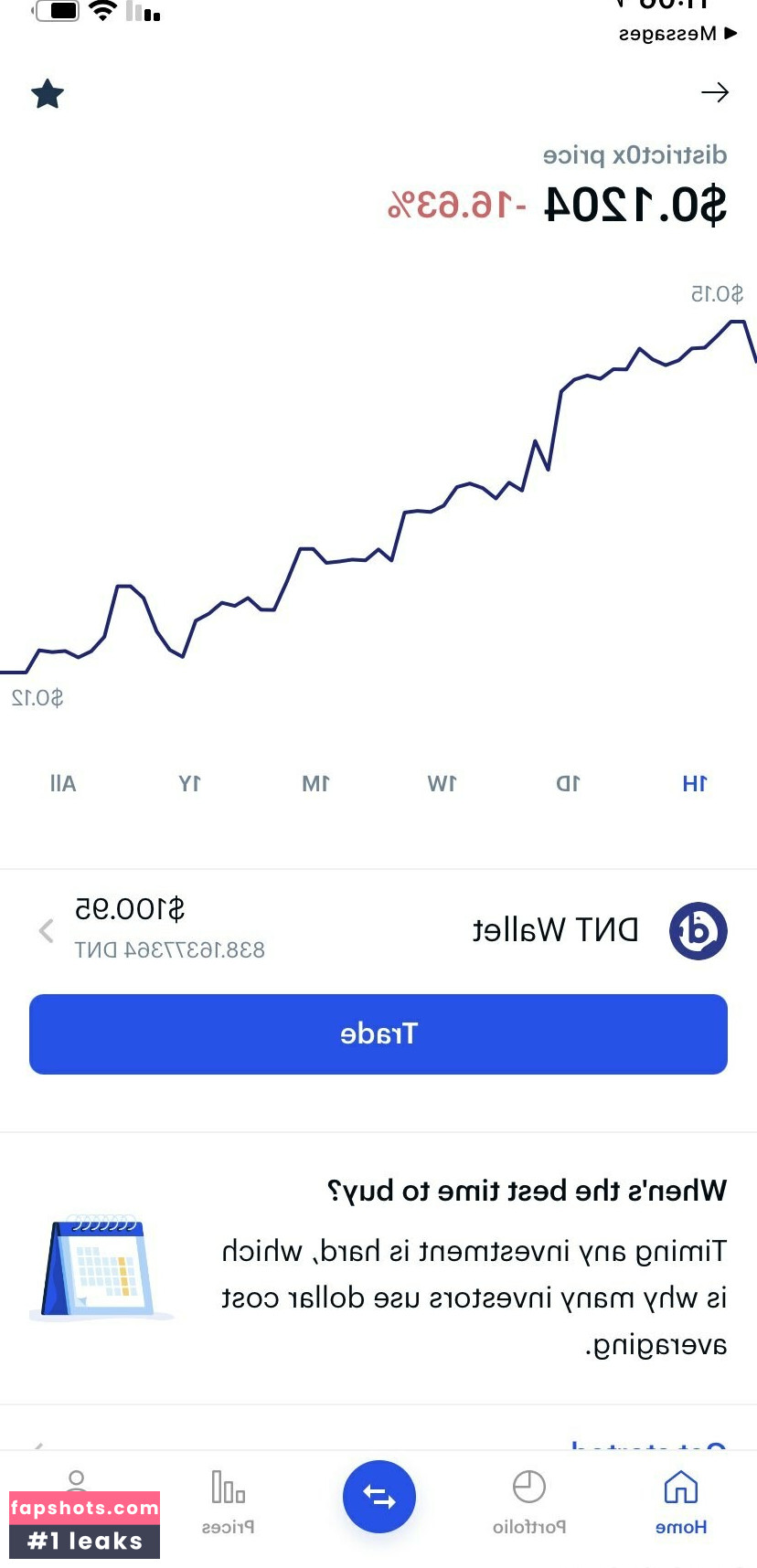
Task: Tap the star to favorite district0x
Action: click(x=48, y=93)
